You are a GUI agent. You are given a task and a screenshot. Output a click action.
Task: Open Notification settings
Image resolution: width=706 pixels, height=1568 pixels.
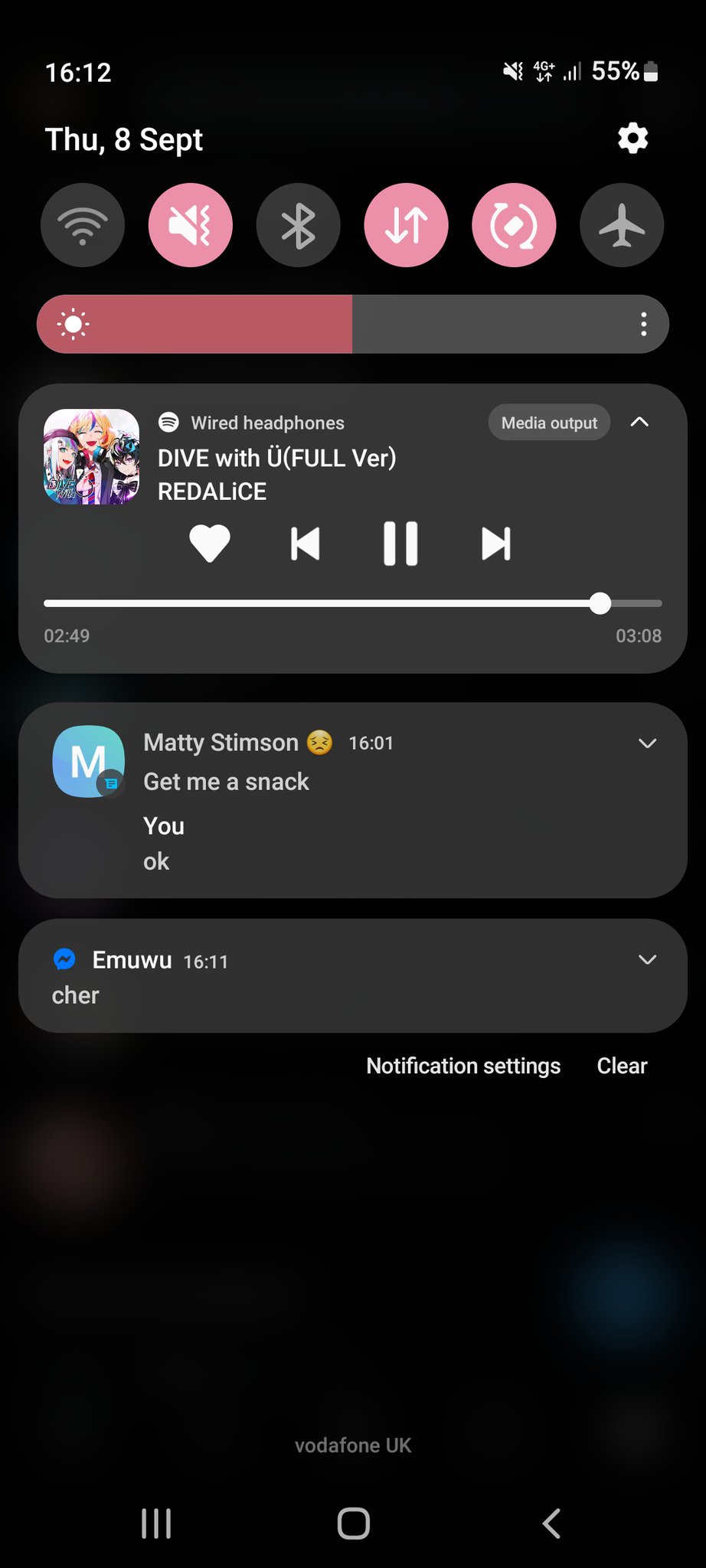click(463, 1066)
